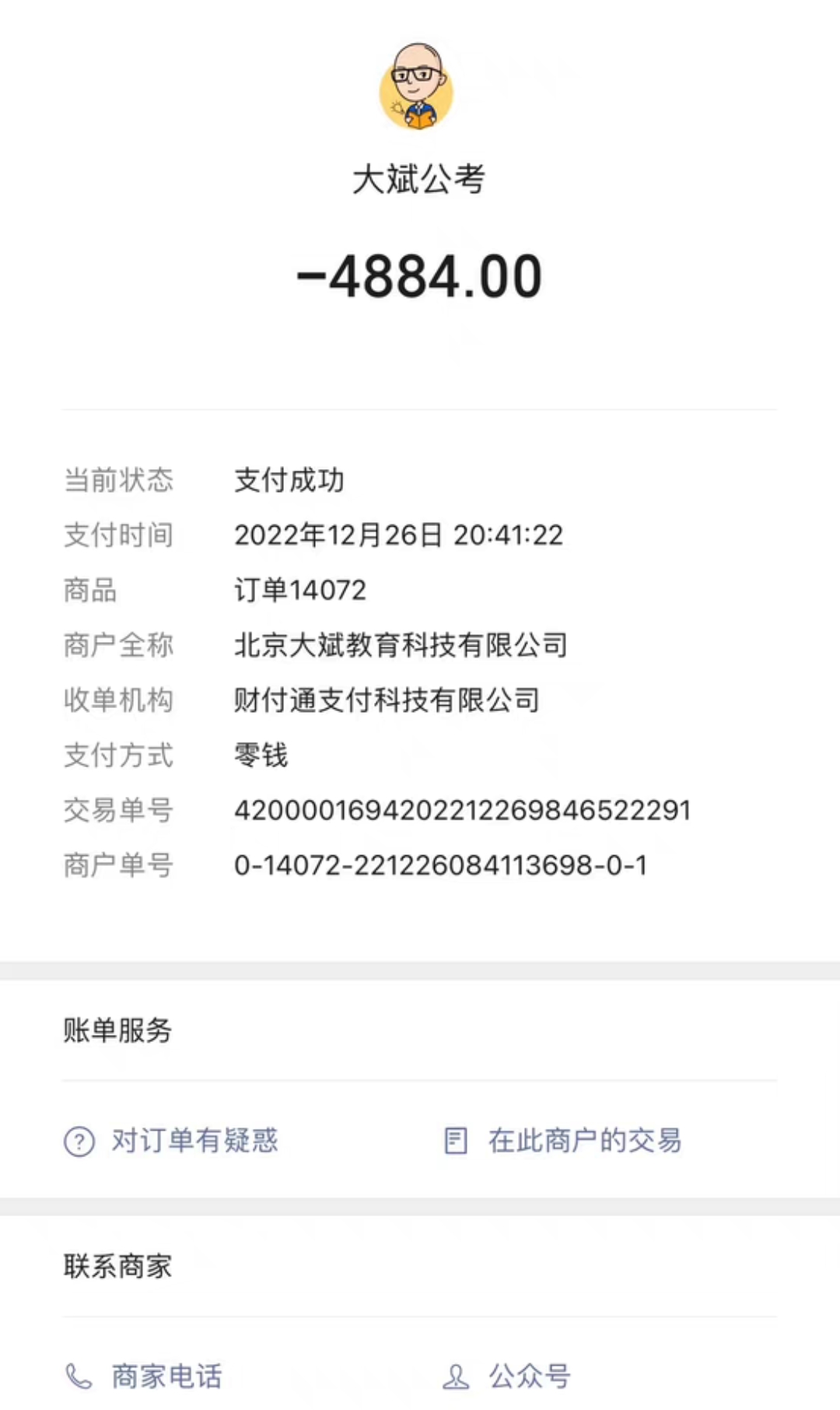Tap the 零钱 payment method entry
840x1410 pixels.
tap(261, 755)
